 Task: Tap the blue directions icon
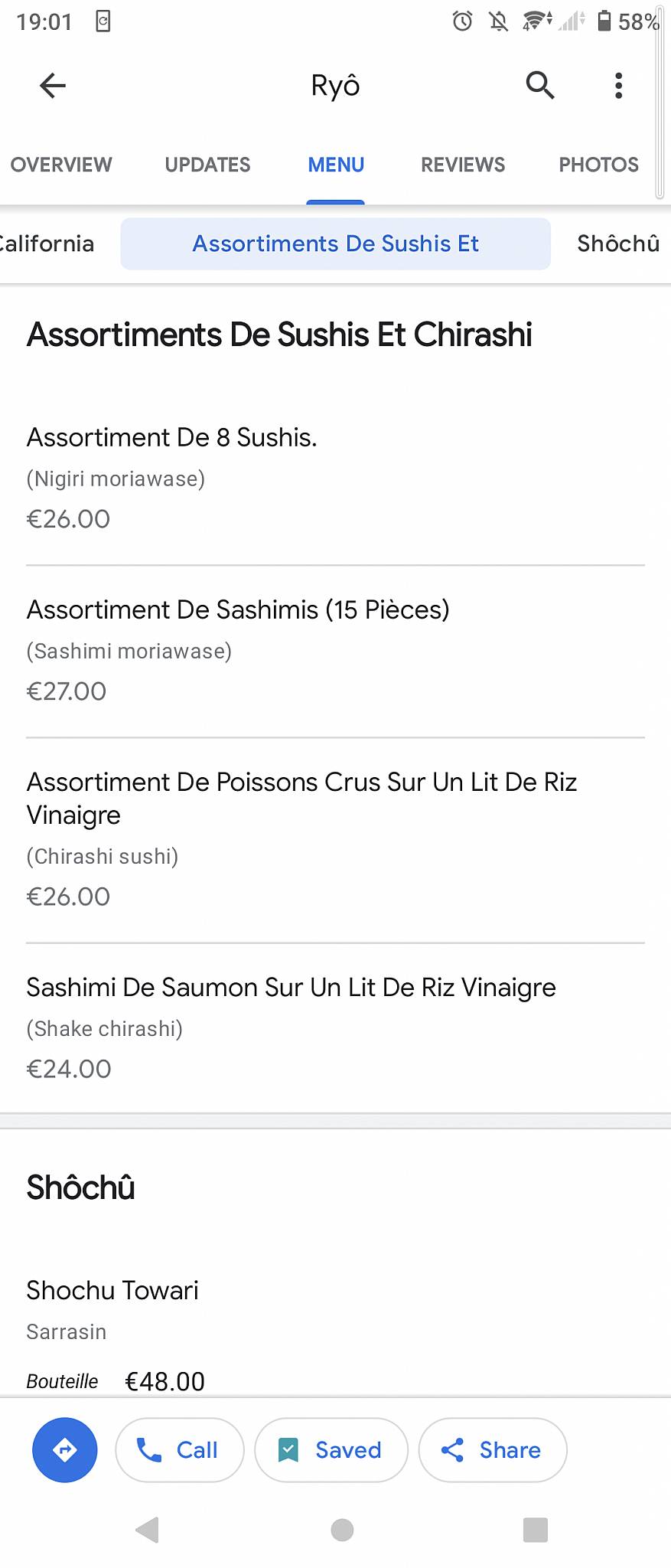(64, 1449)
